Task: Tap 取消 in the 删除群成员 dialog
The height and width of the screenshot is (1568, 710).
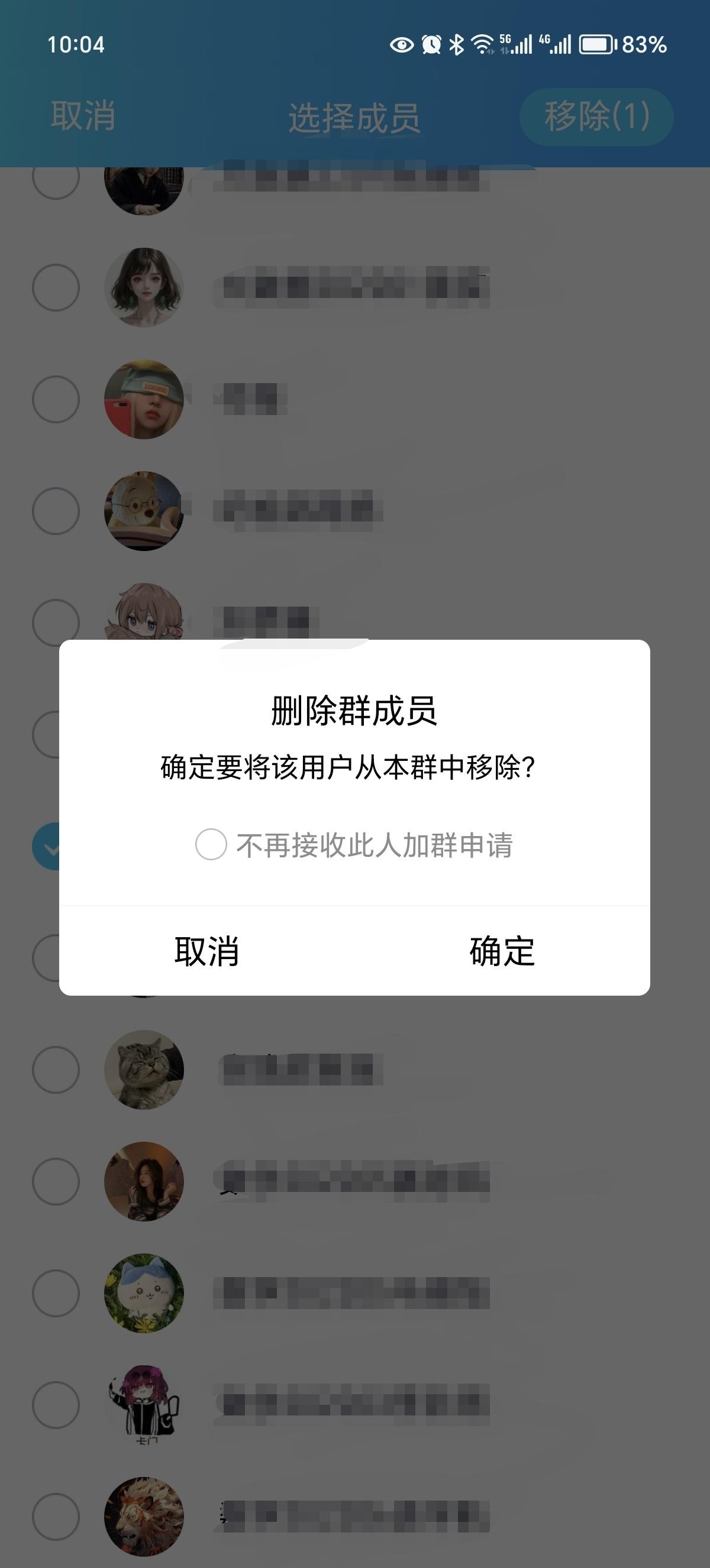Action: coord(206,951)
